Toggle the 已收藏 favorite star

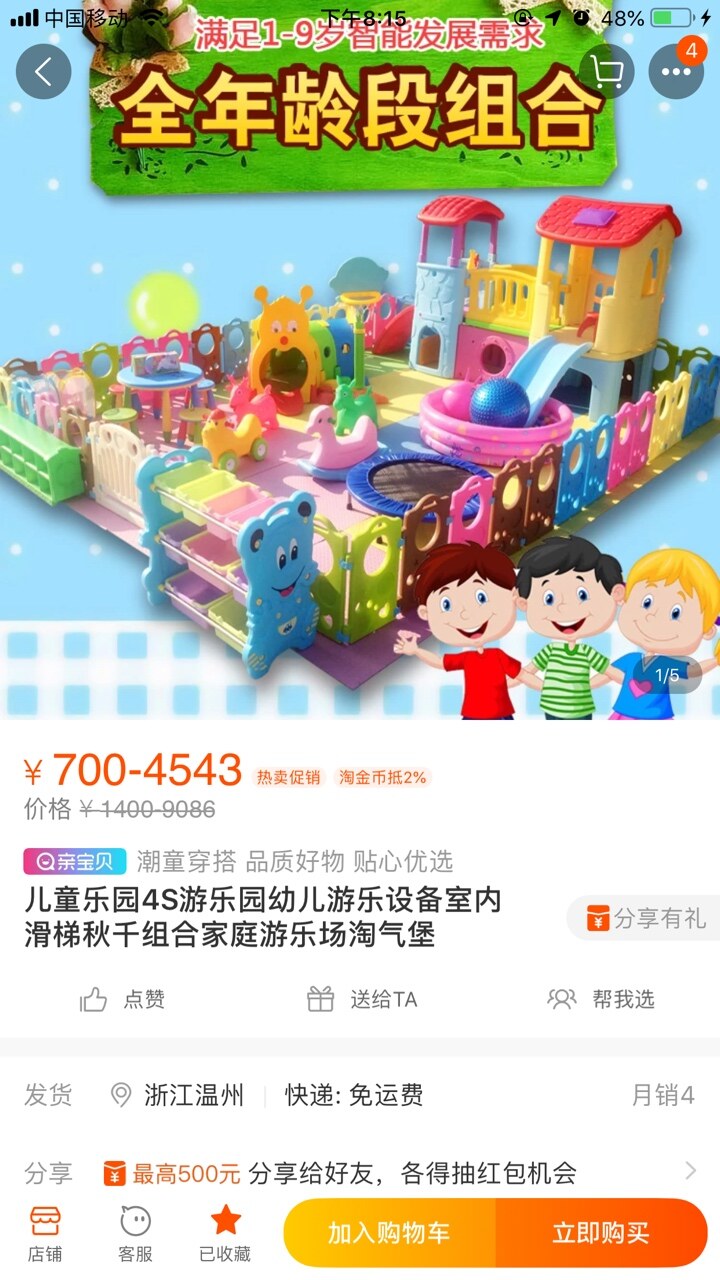pos(225,1232)
